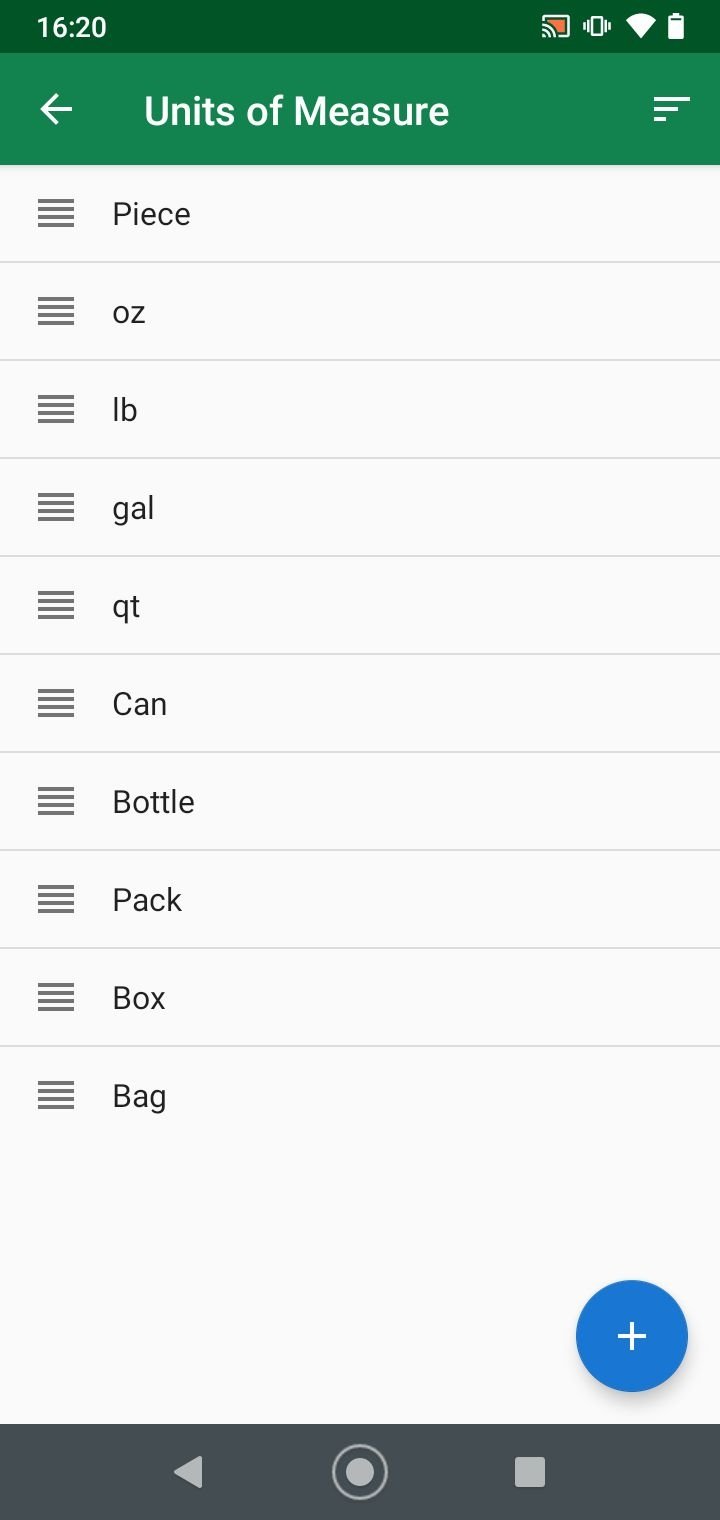Open the Can unit

click(x=360, y=704)
